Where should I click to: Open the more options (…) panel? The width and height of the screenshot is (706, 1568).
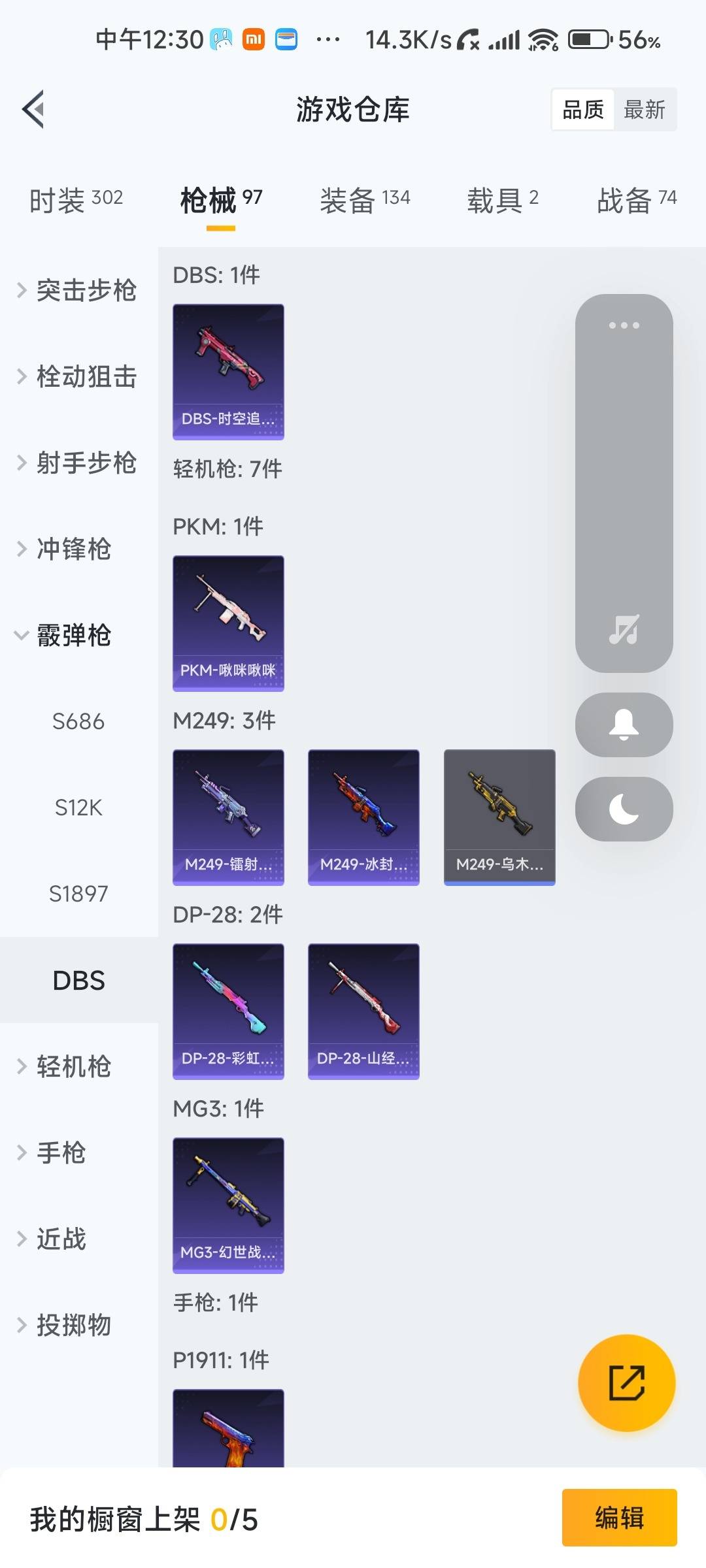623,323
